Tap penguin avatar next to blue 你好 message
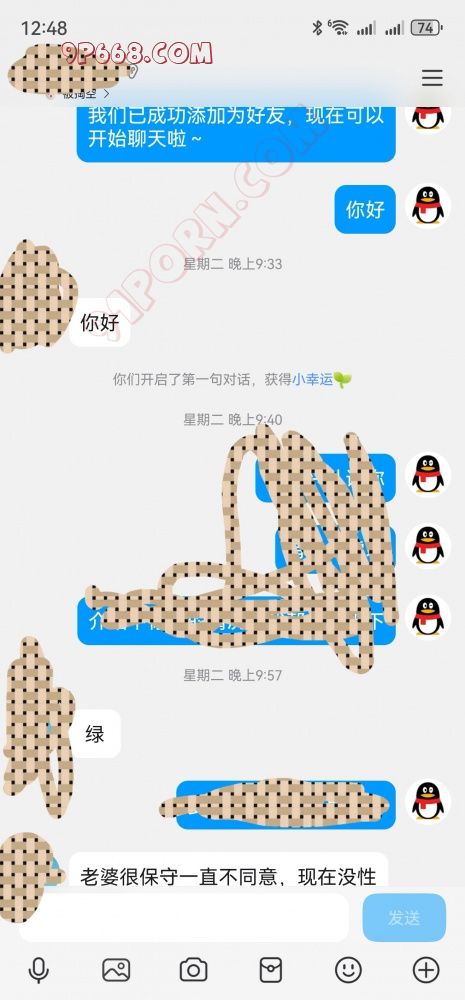The width and height of the screenshot is (465, 1000). 428,205
